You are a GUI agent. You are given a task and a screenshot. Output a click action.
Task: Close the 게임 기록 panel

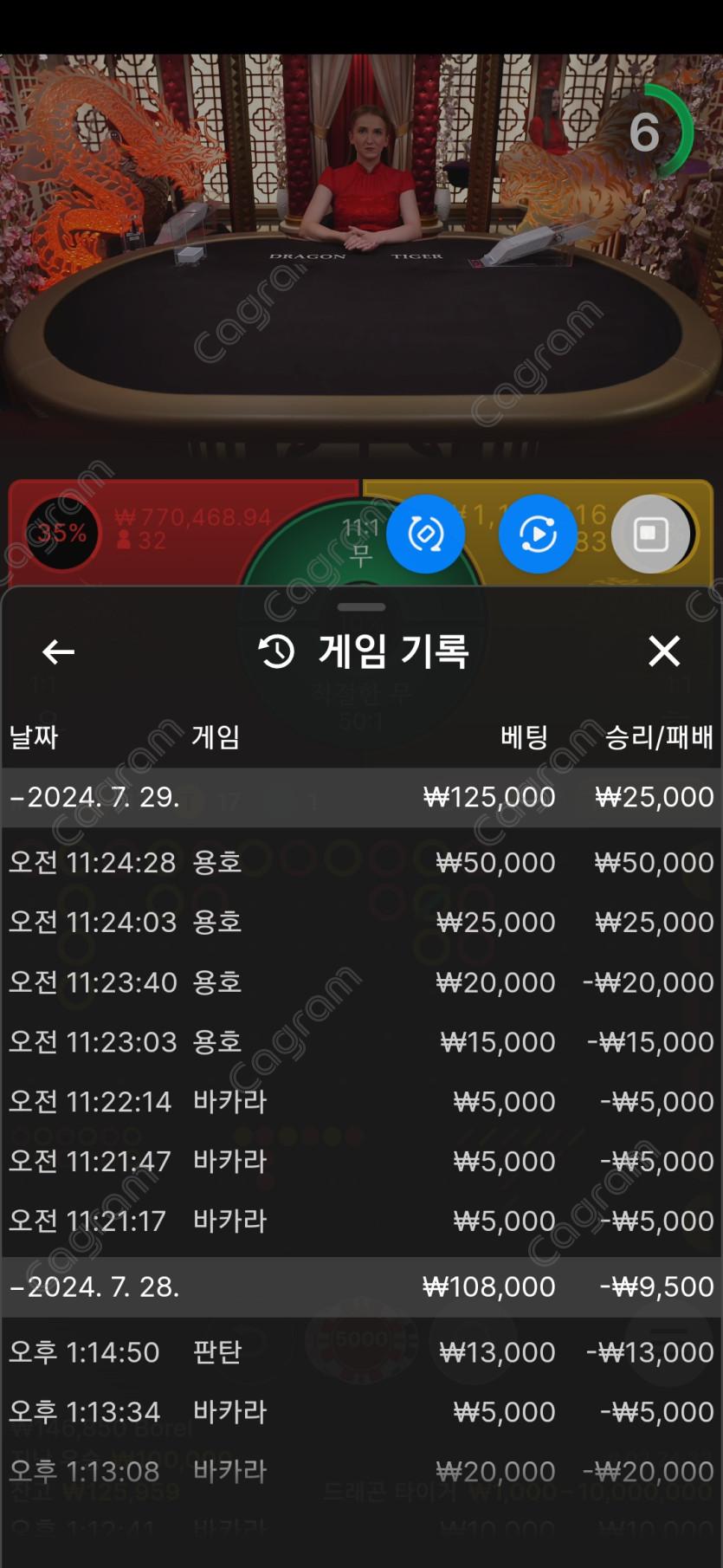(x=664, y=651)
